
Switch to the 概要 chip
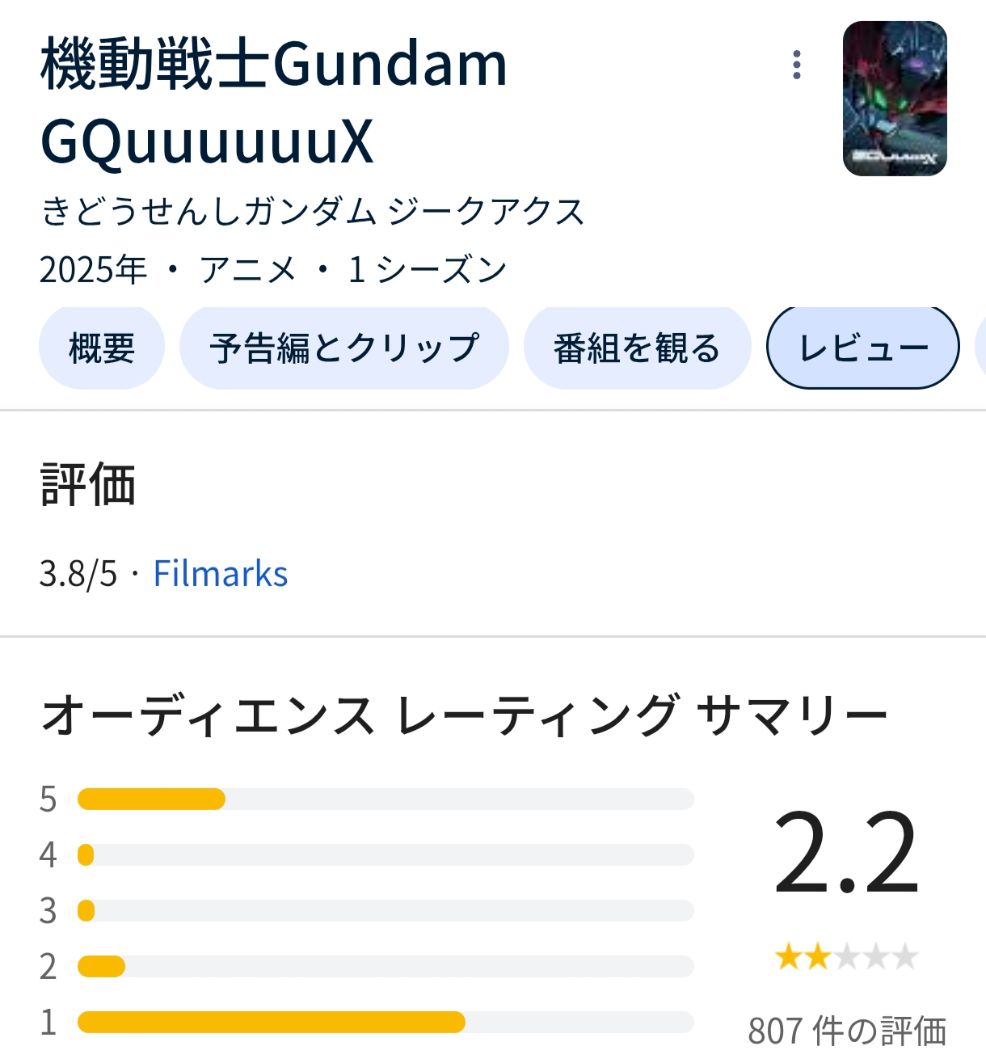(102, 348)
